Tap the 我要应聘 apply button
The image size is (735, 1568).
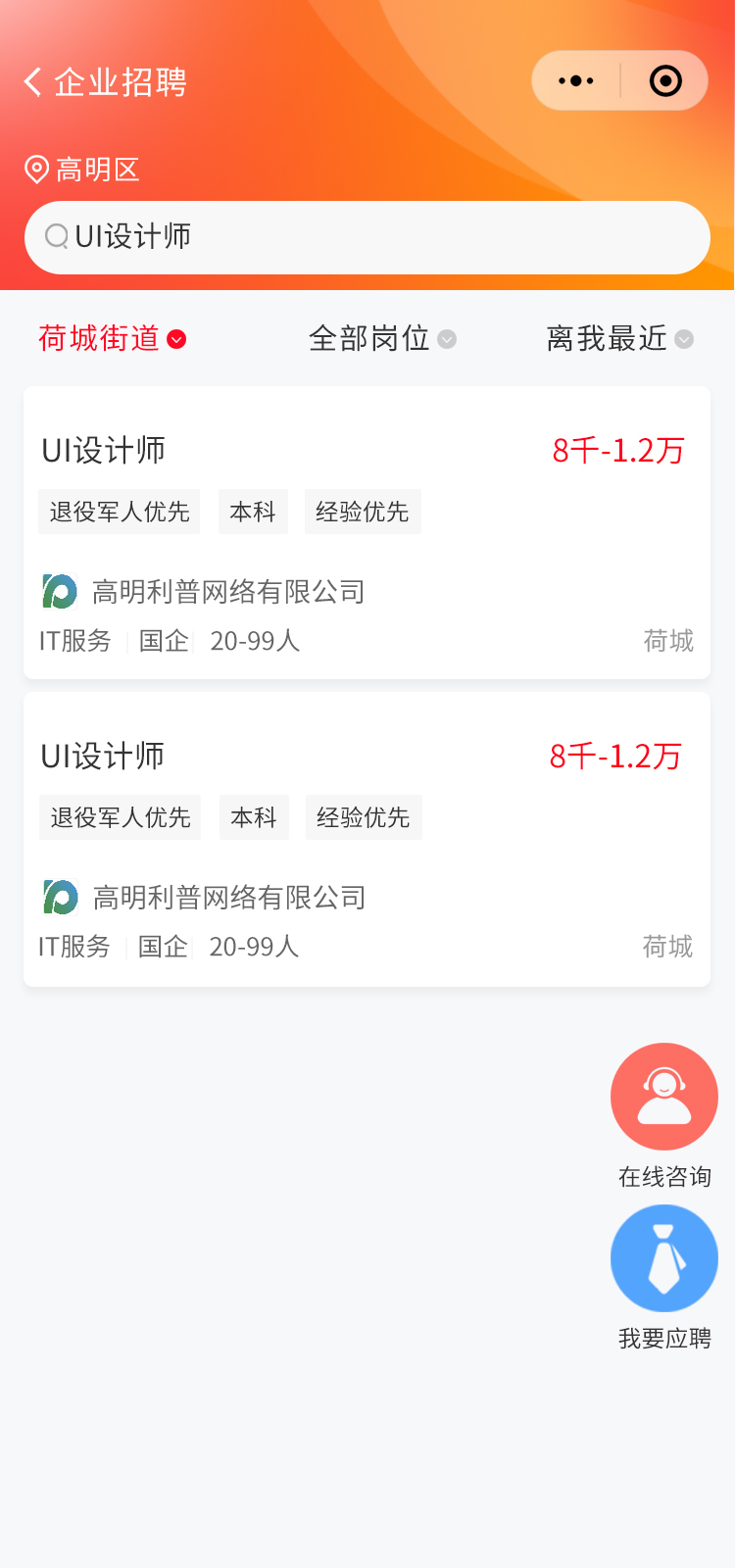pyautogui.click(x=664, y=1259)
